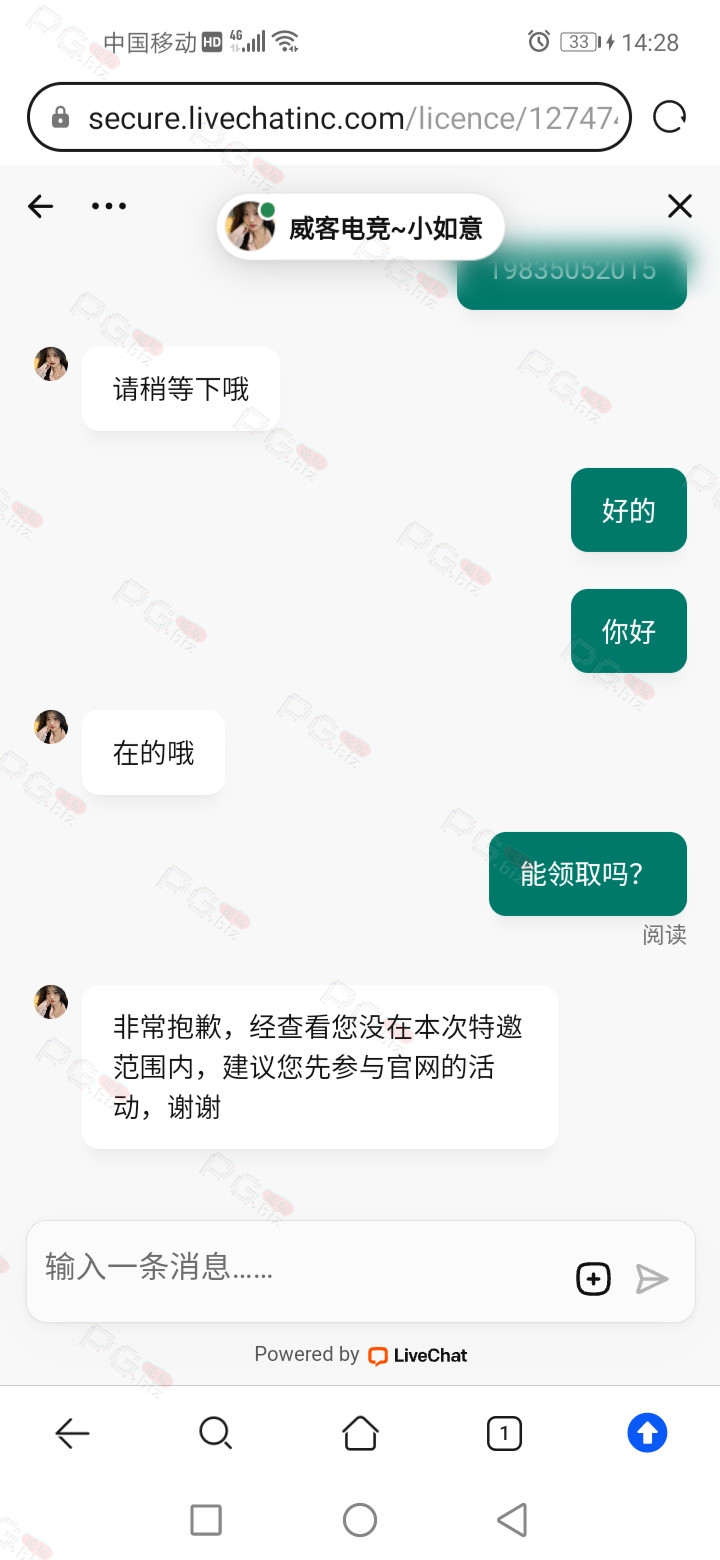Go back using the chat's back arrow

pyautogui.click(x=40, y=207)
